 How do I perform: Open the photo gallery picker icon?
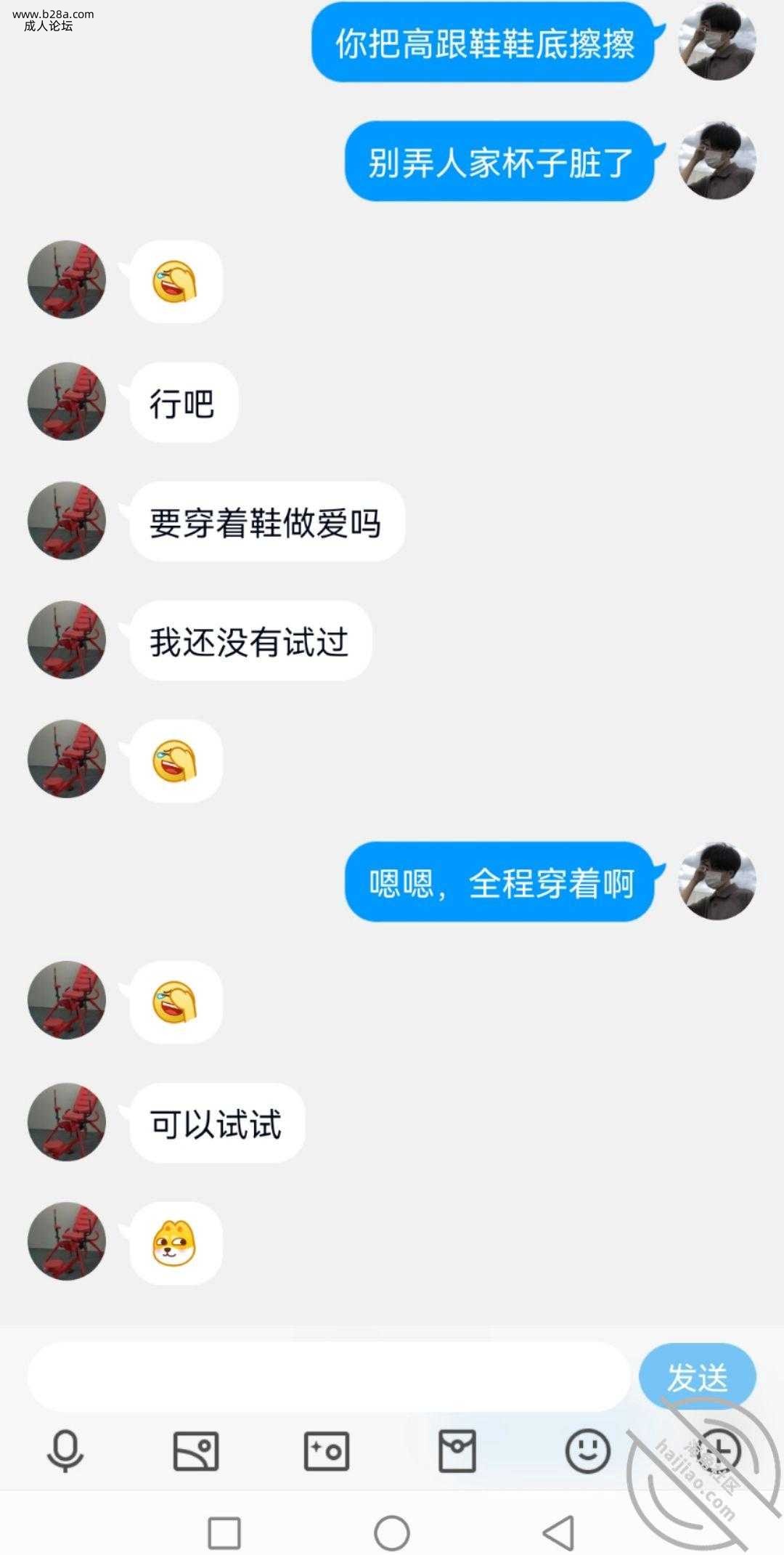(x=196, y=1451)
